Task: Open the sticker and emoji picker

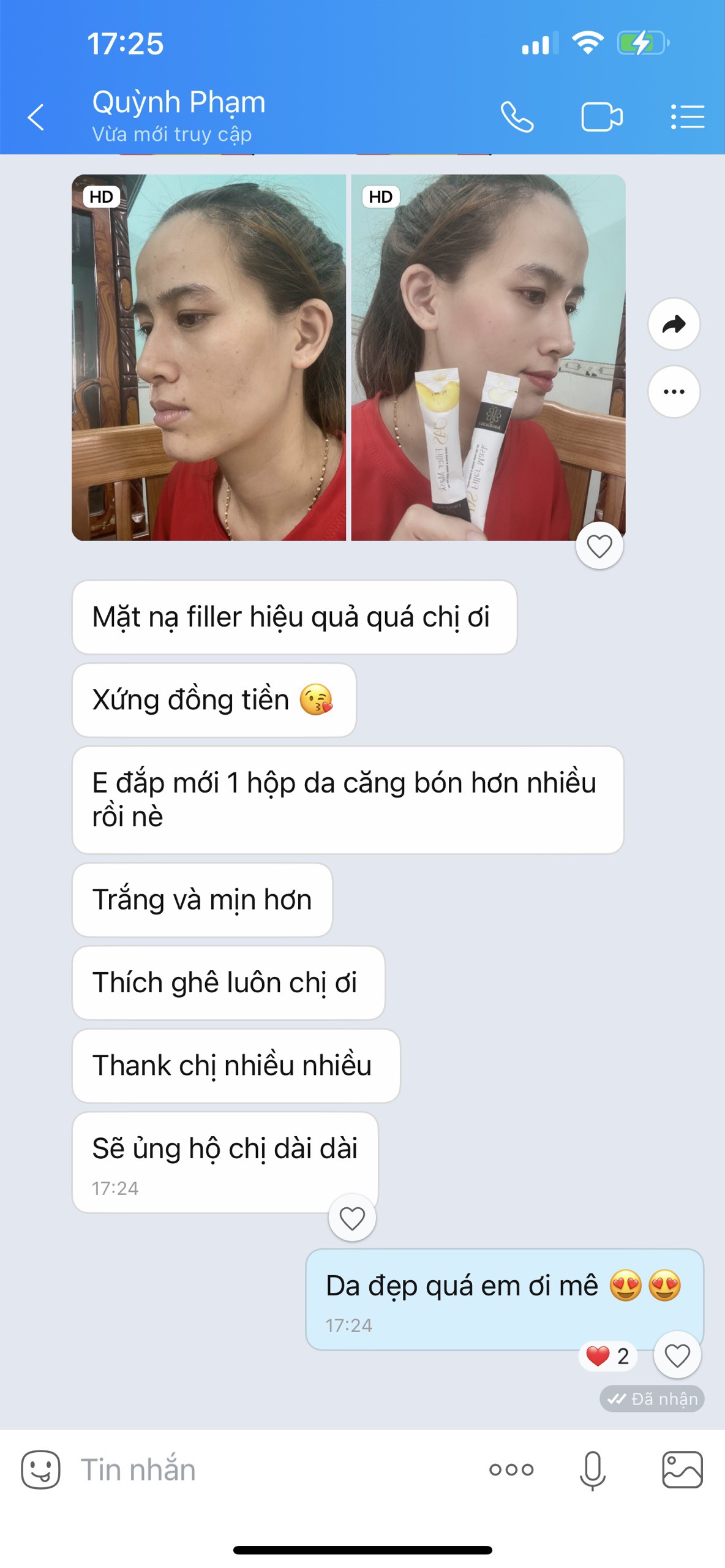Action: [x=40, y=1469]
